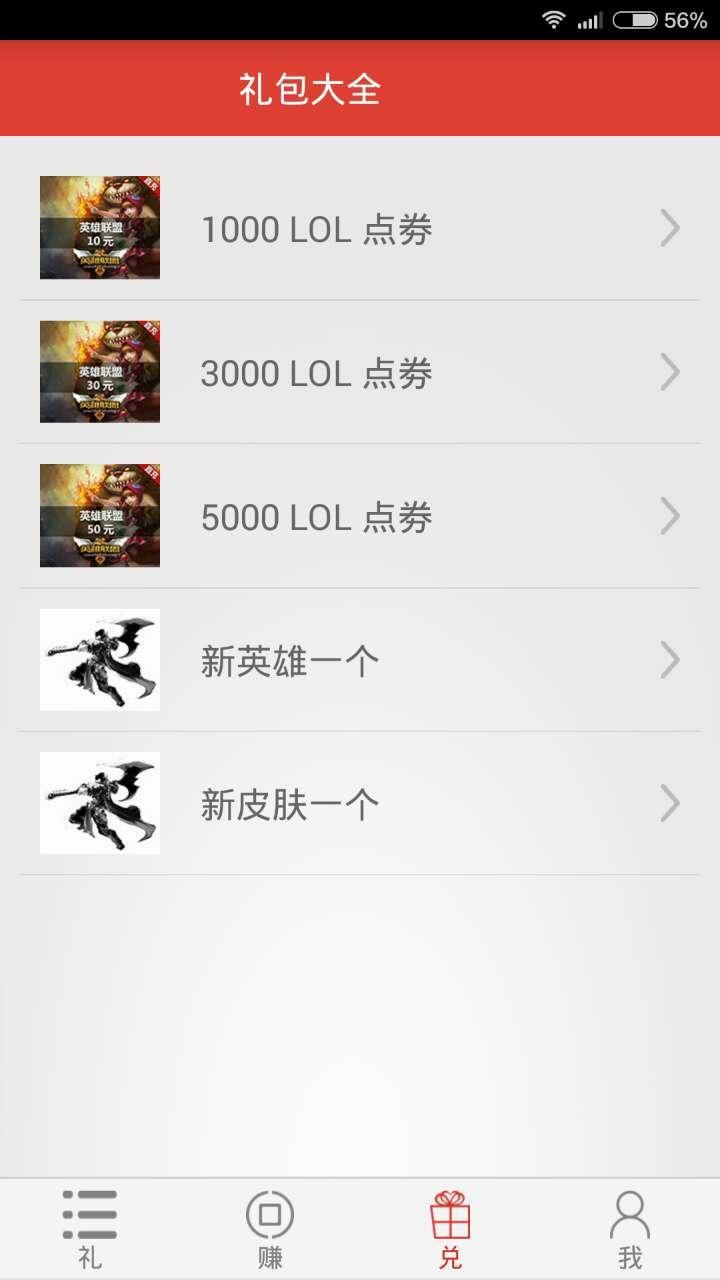Switch to the 我 personal tab

point(630,1228)
